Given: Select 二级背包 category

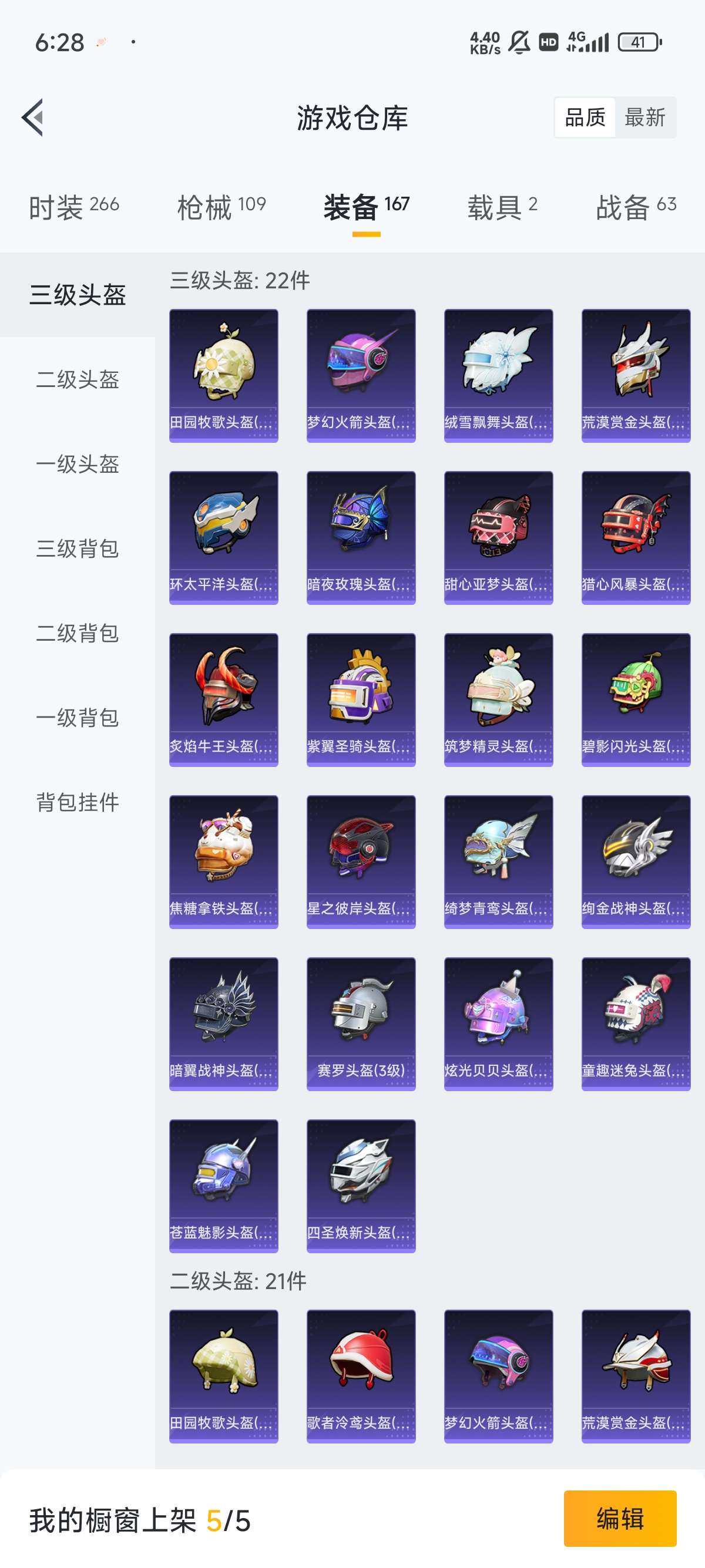Looking at the screenshot, I should pyautogui.click(x=78, y=634).
